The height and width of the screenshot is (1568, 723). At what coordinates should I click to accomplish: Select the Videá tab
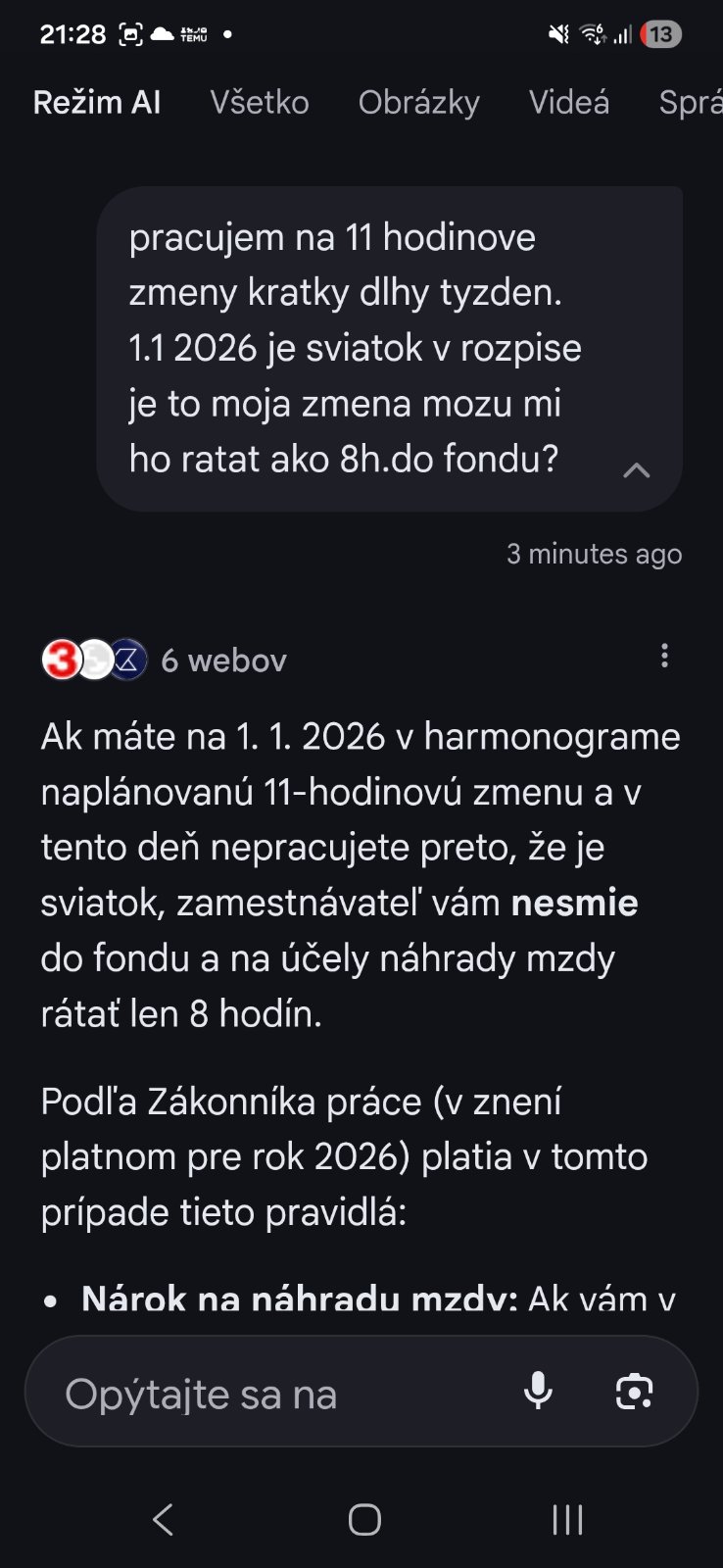(568, 102)
